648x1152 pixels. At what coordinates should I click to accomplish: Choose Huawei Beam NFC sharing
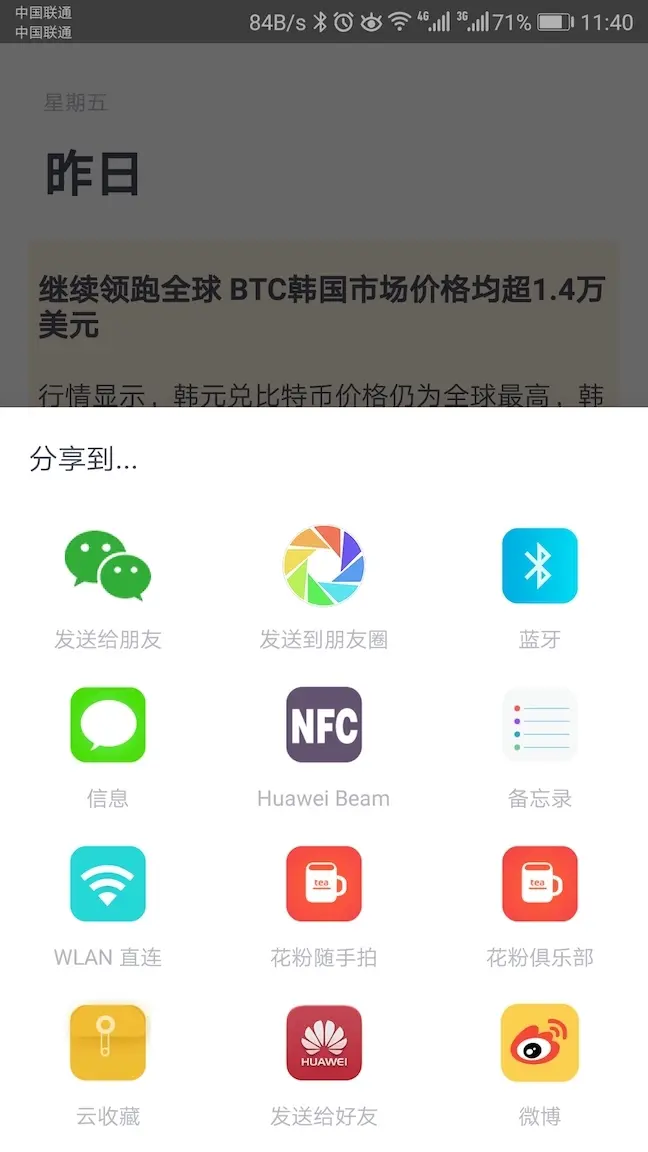click(x=324, y=725)
